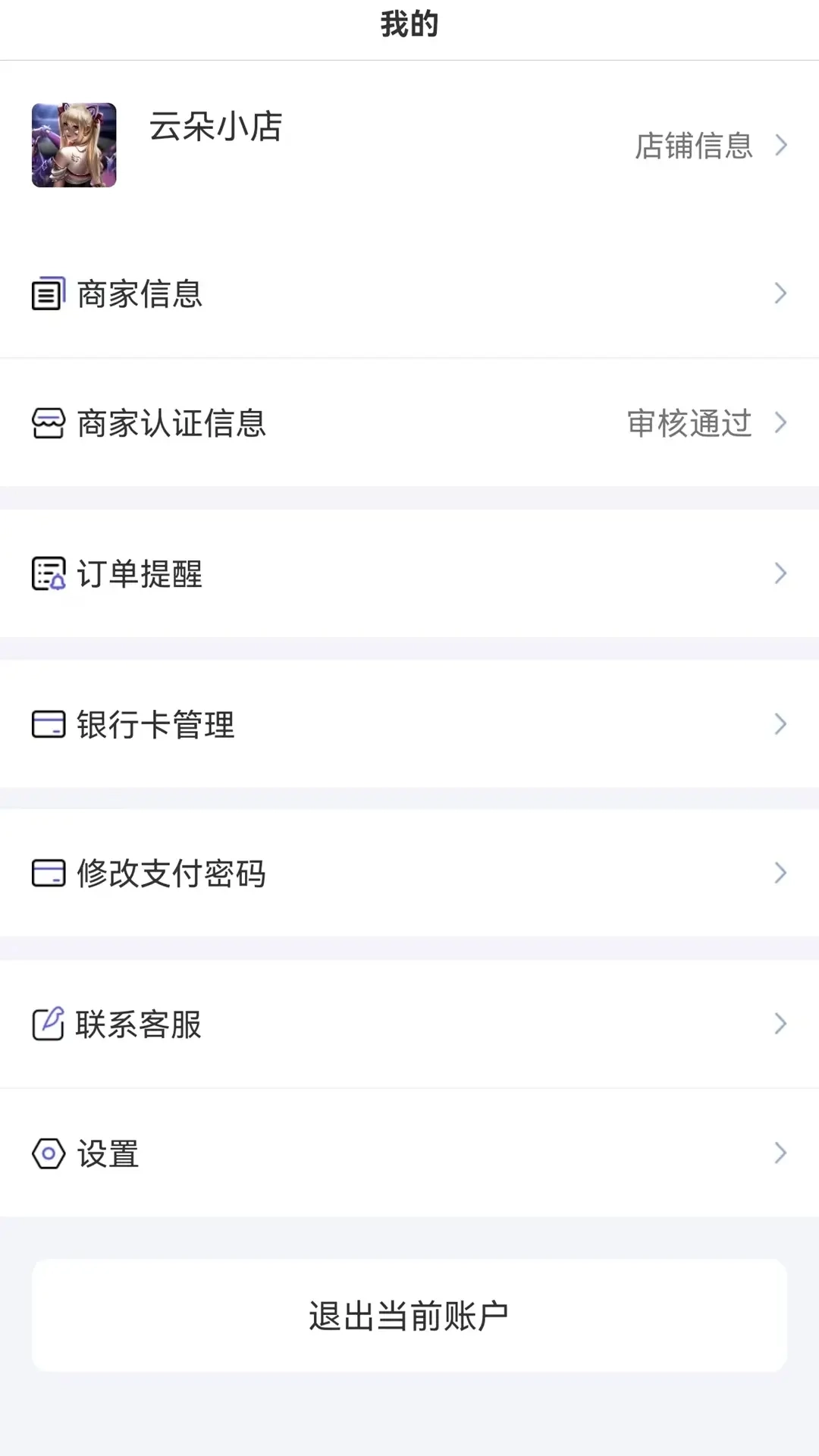
Task: Open the 商家信息 menu entry
Action: pos(140,293)
